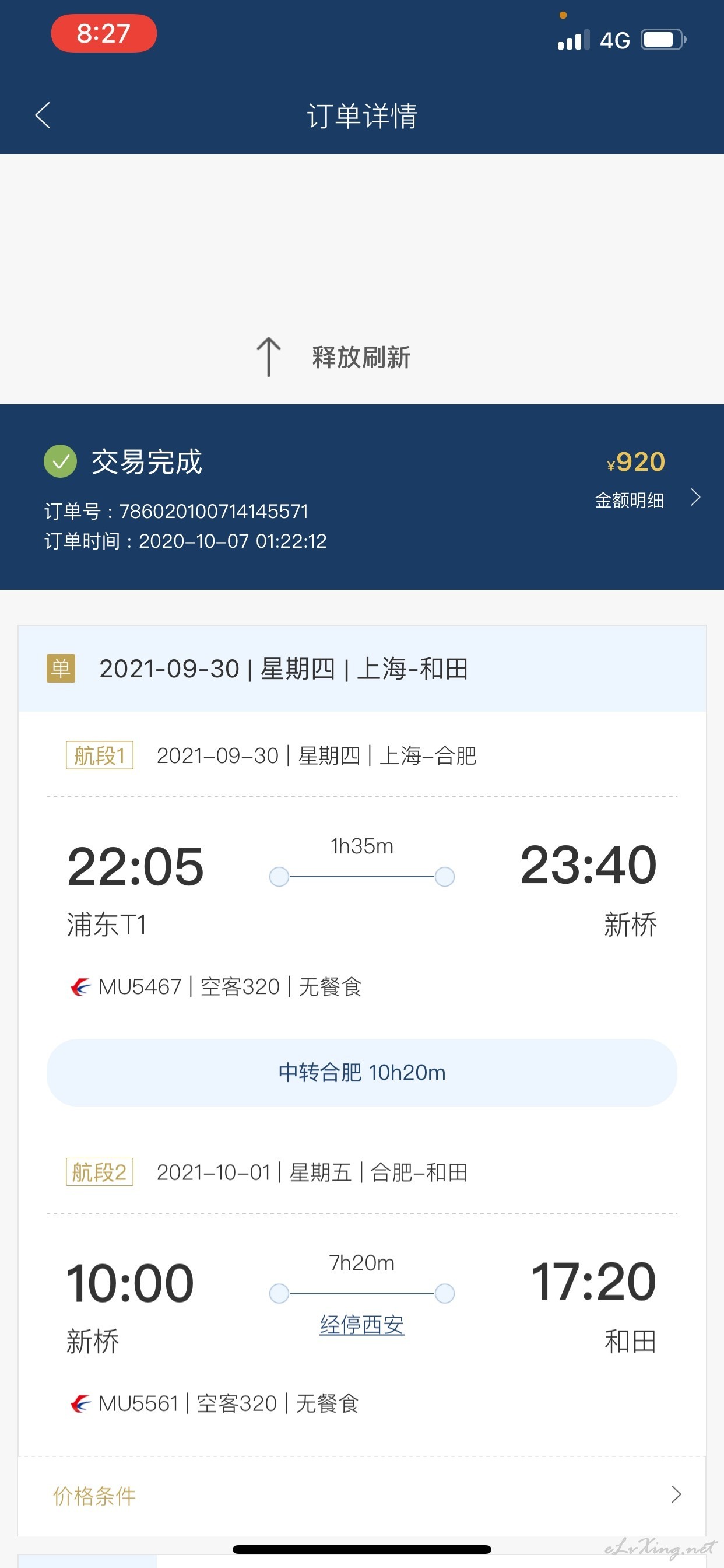Open the 价格条件 row
This screenshot has height=1568, width=724.
tap(362, 1495)
